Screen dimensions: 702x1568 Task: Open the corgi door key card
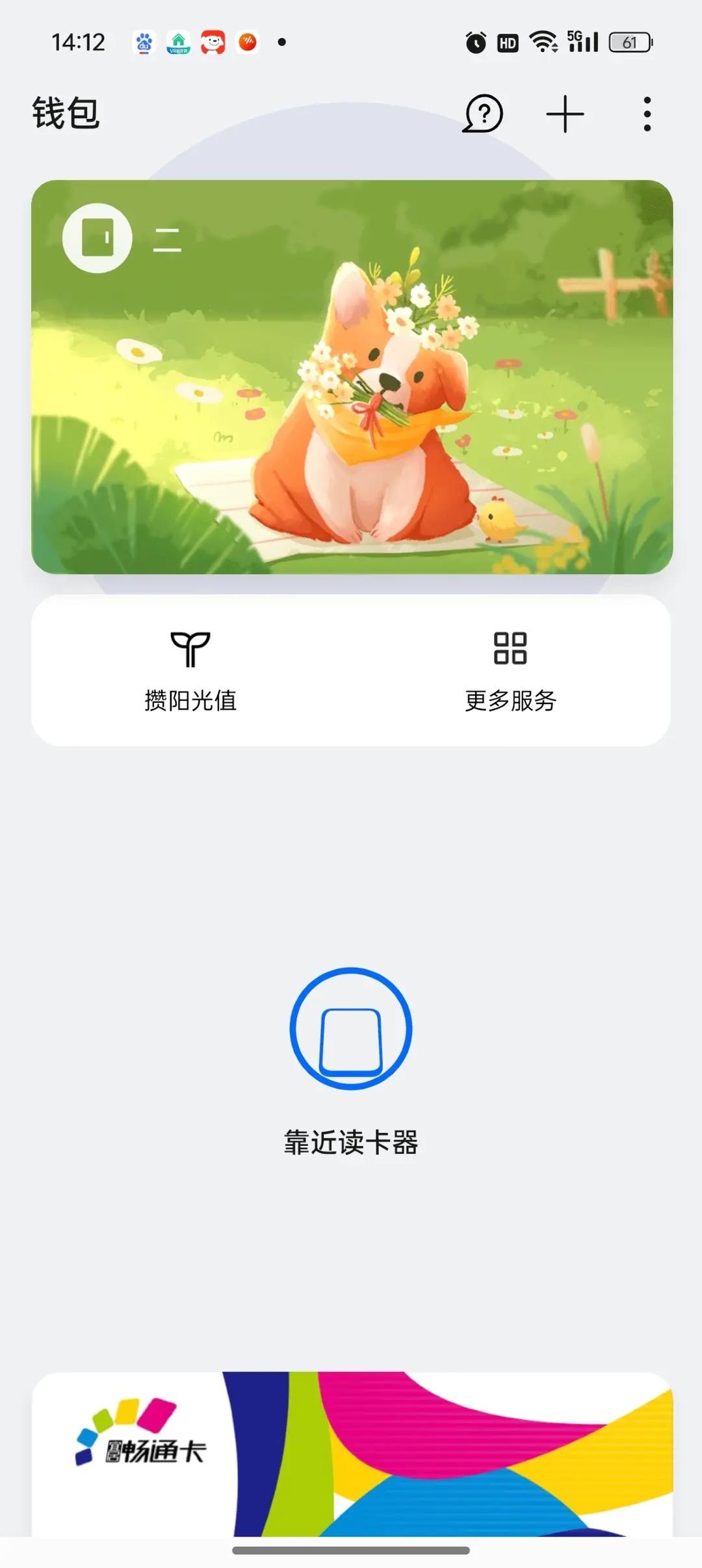352,377
